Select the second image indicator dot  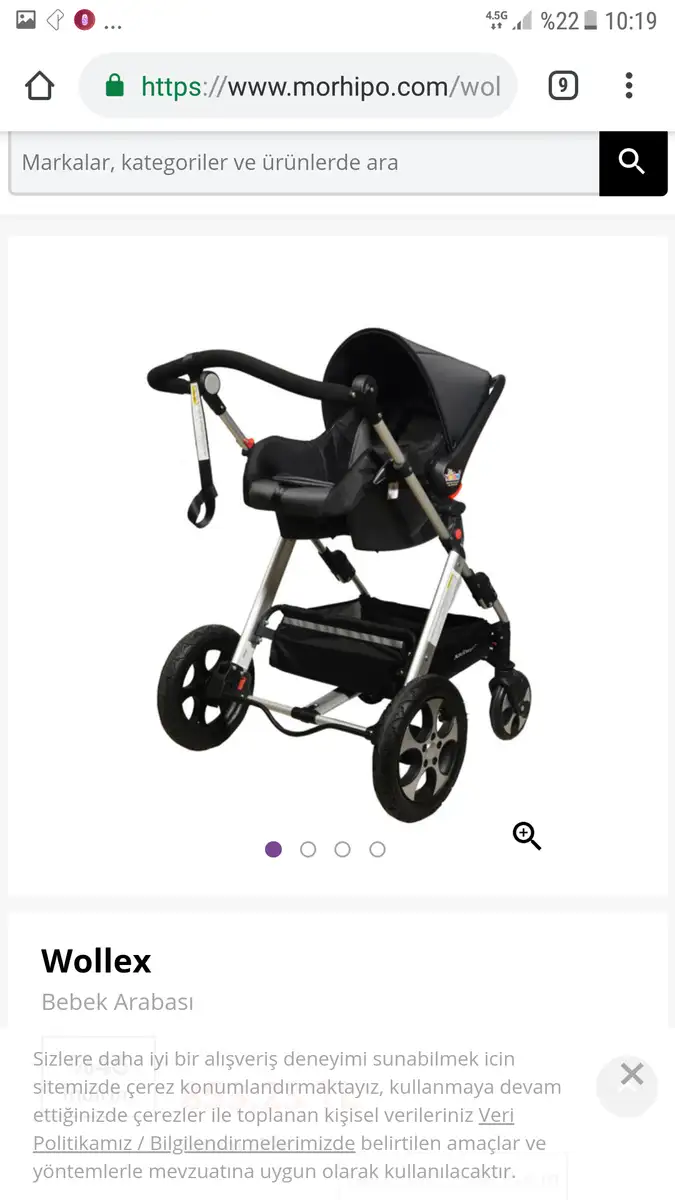[x=308, y=849]
